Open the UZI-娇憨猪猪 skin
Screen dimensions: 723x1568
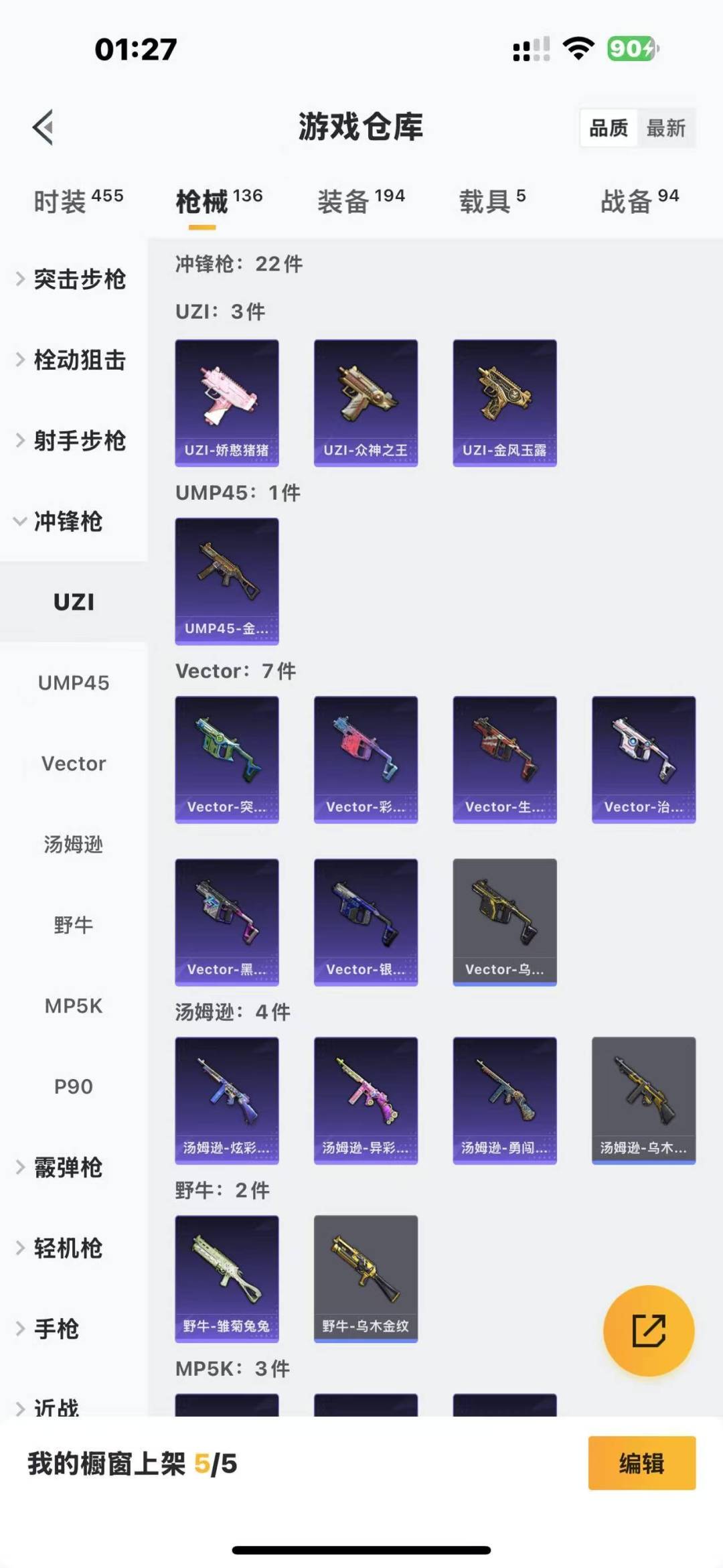(227, 403)
